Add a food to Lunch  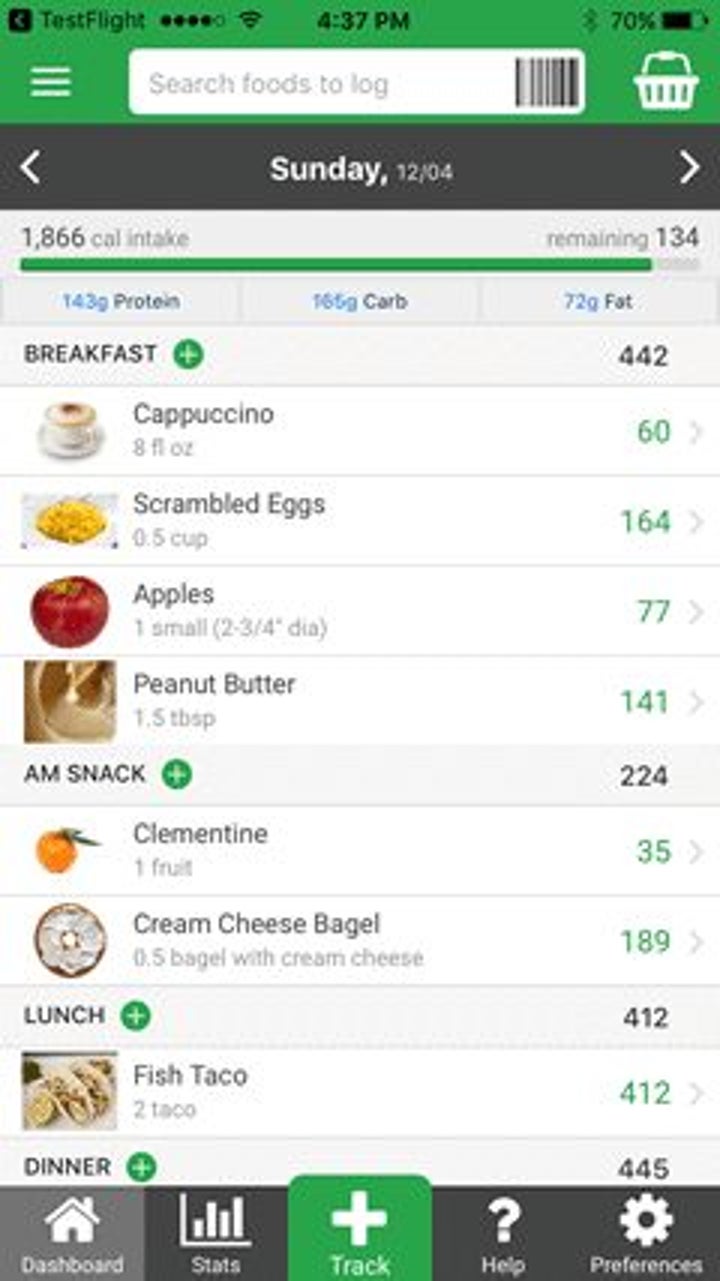click(136, 1016)
